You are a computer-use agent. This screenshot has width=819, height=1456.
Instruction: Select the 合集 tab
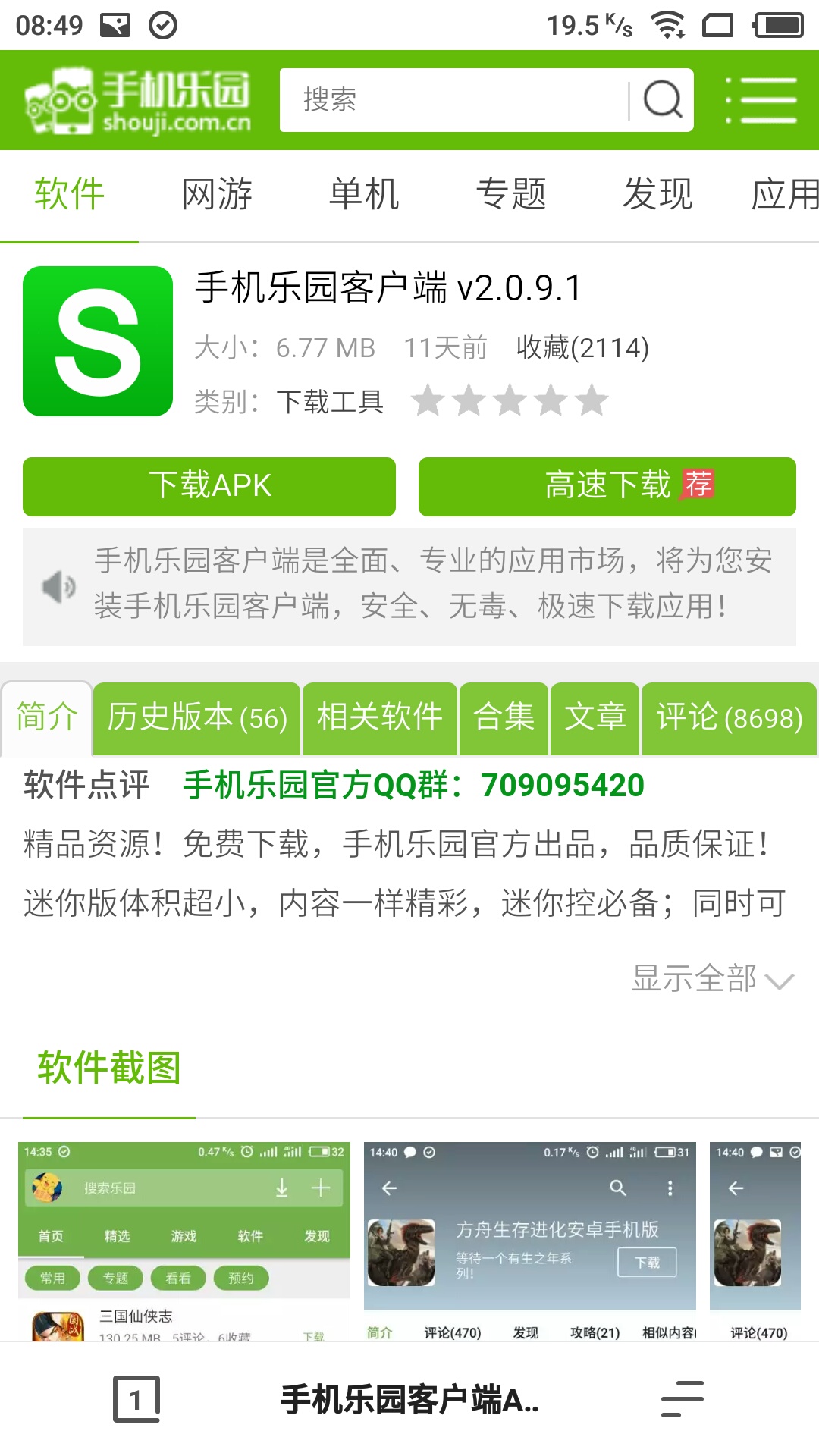[x=504, y=717]
